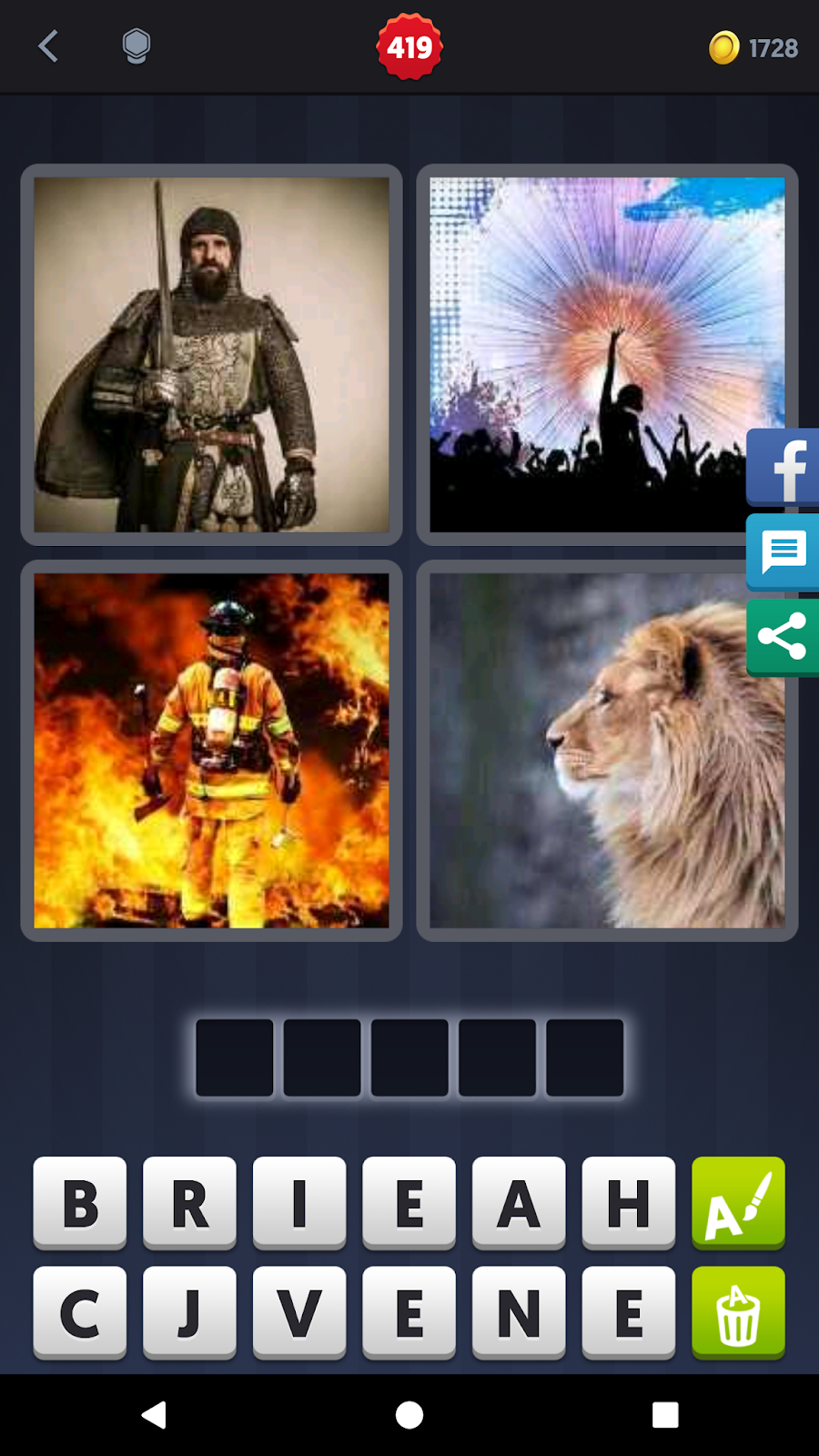Image resolution: width=819 pixels, height=1456 pixels.
Task: Tap the level 419 badge
Action: pyautogui.click(x=409, y=46)
